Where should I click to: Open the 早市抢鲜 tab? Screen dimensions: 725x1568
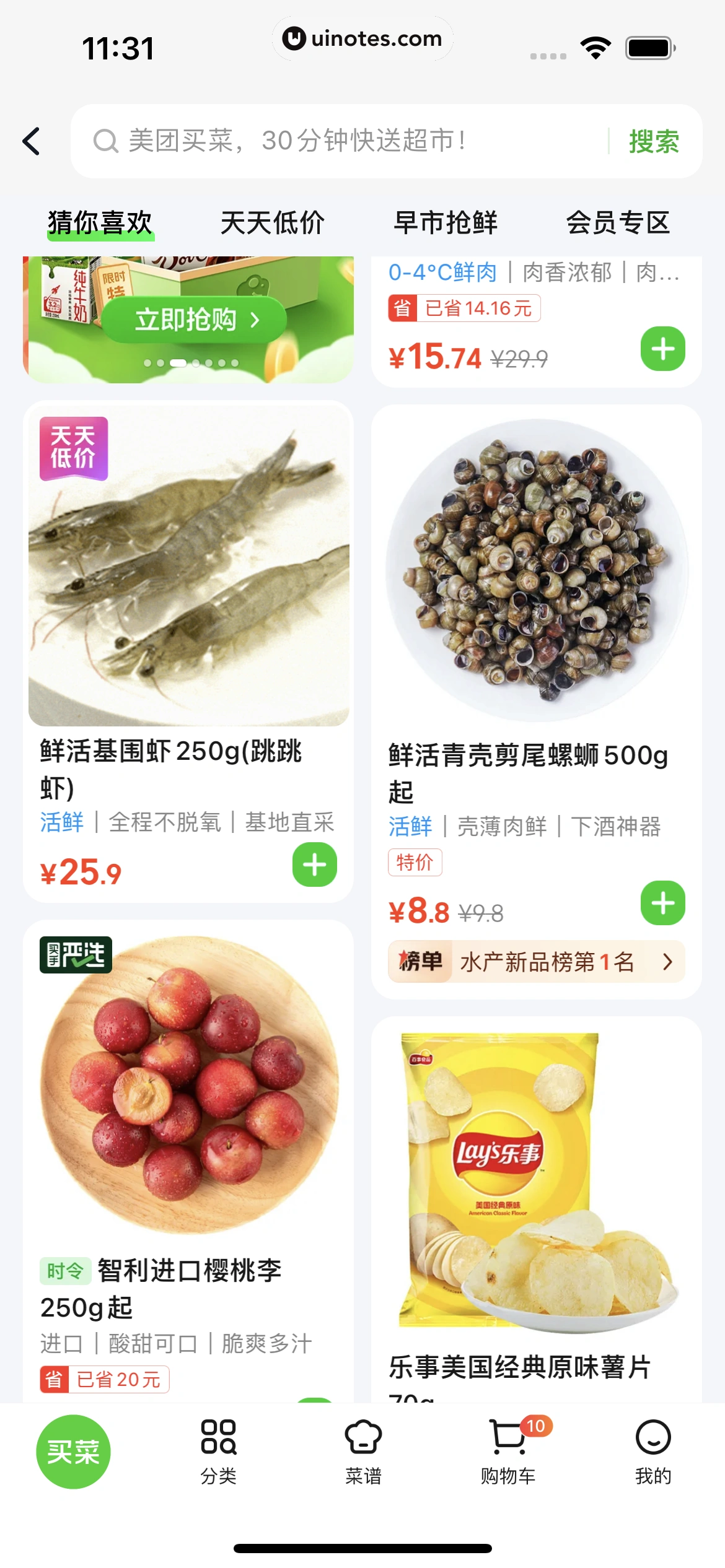click(446, 223)
